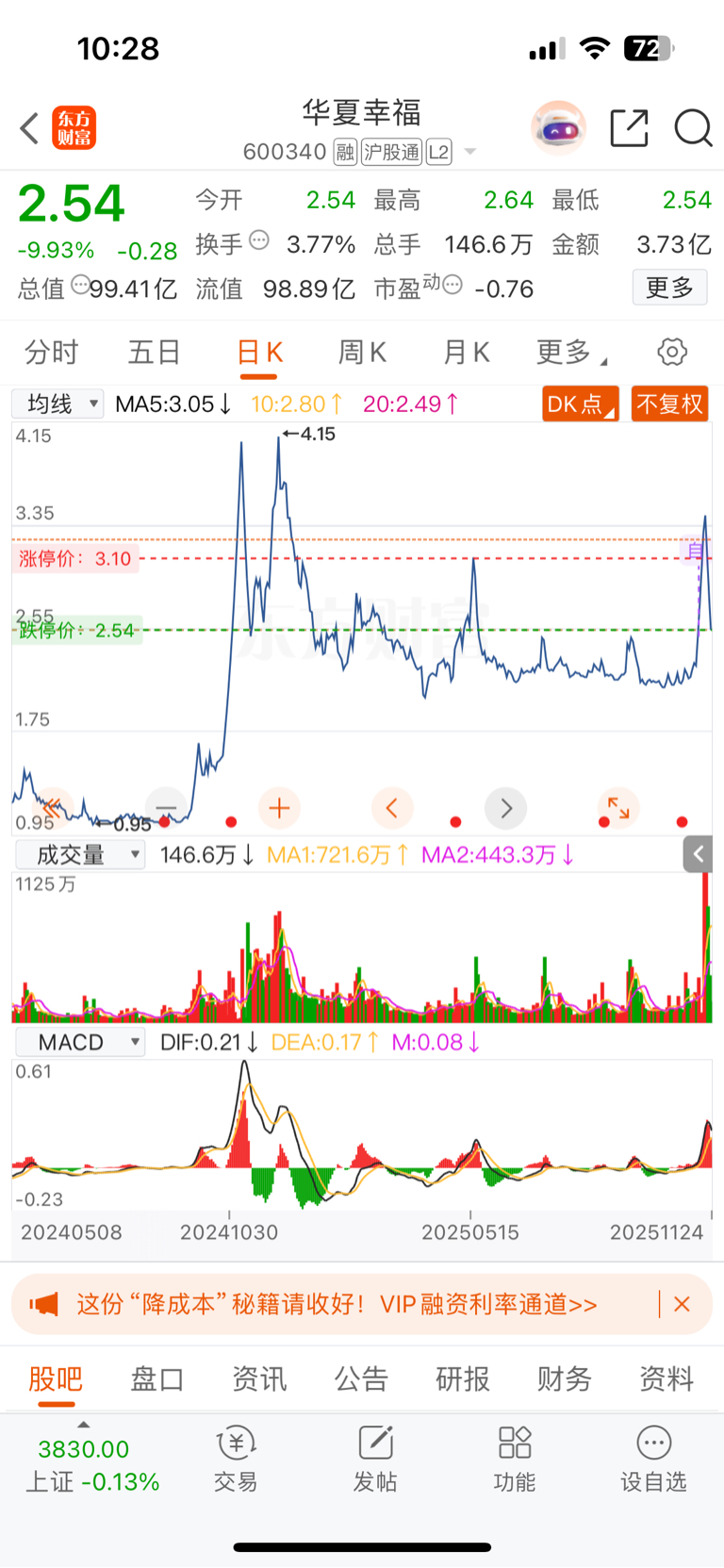This screenshot has width=724, height=1568.
Task: Expand the 成交量 indicator dropdown
Action: pos(80,855)
